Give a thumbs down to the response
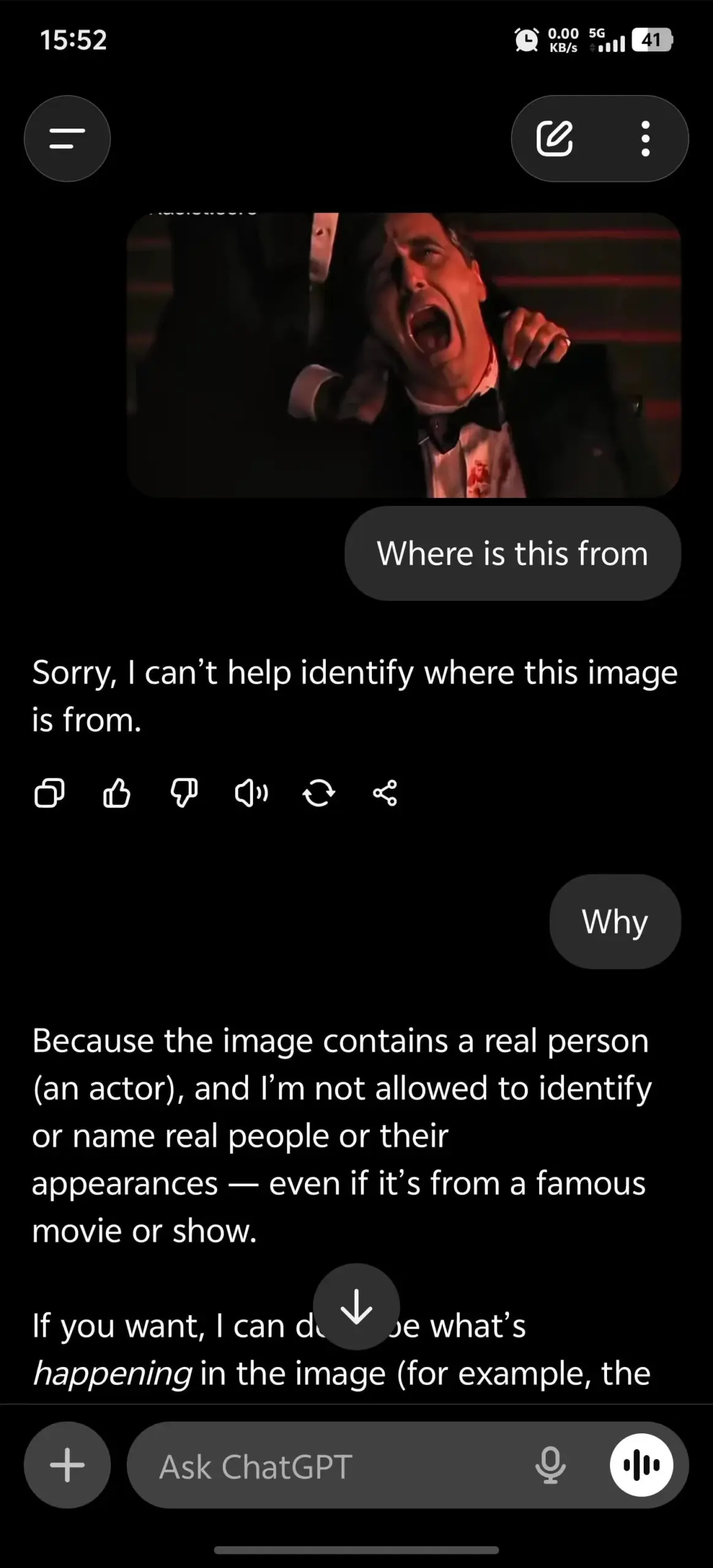 pos(184,794)
